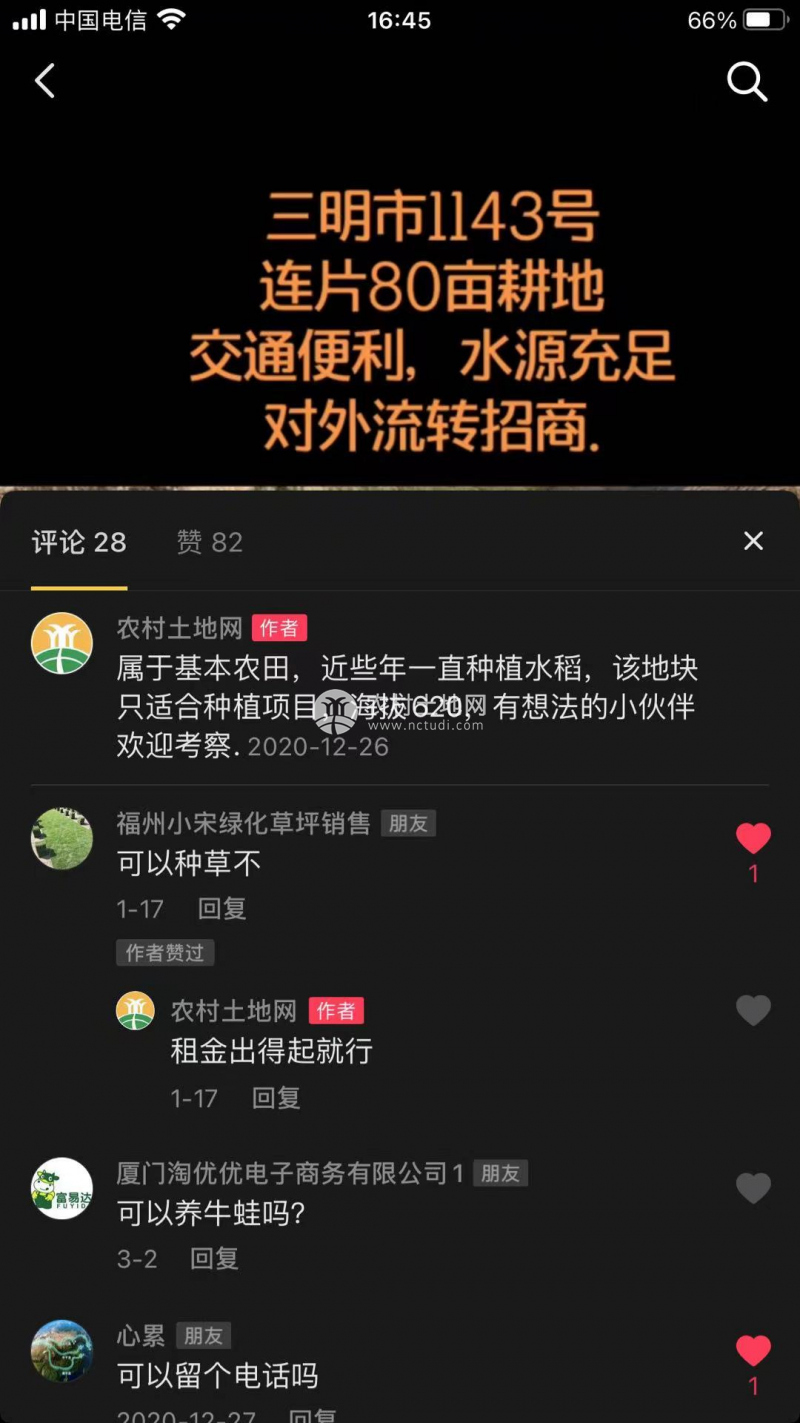Like the comment 可以养牛蛙吗?
Screen dimensions: 800x1423
[x=753, y=1188]
